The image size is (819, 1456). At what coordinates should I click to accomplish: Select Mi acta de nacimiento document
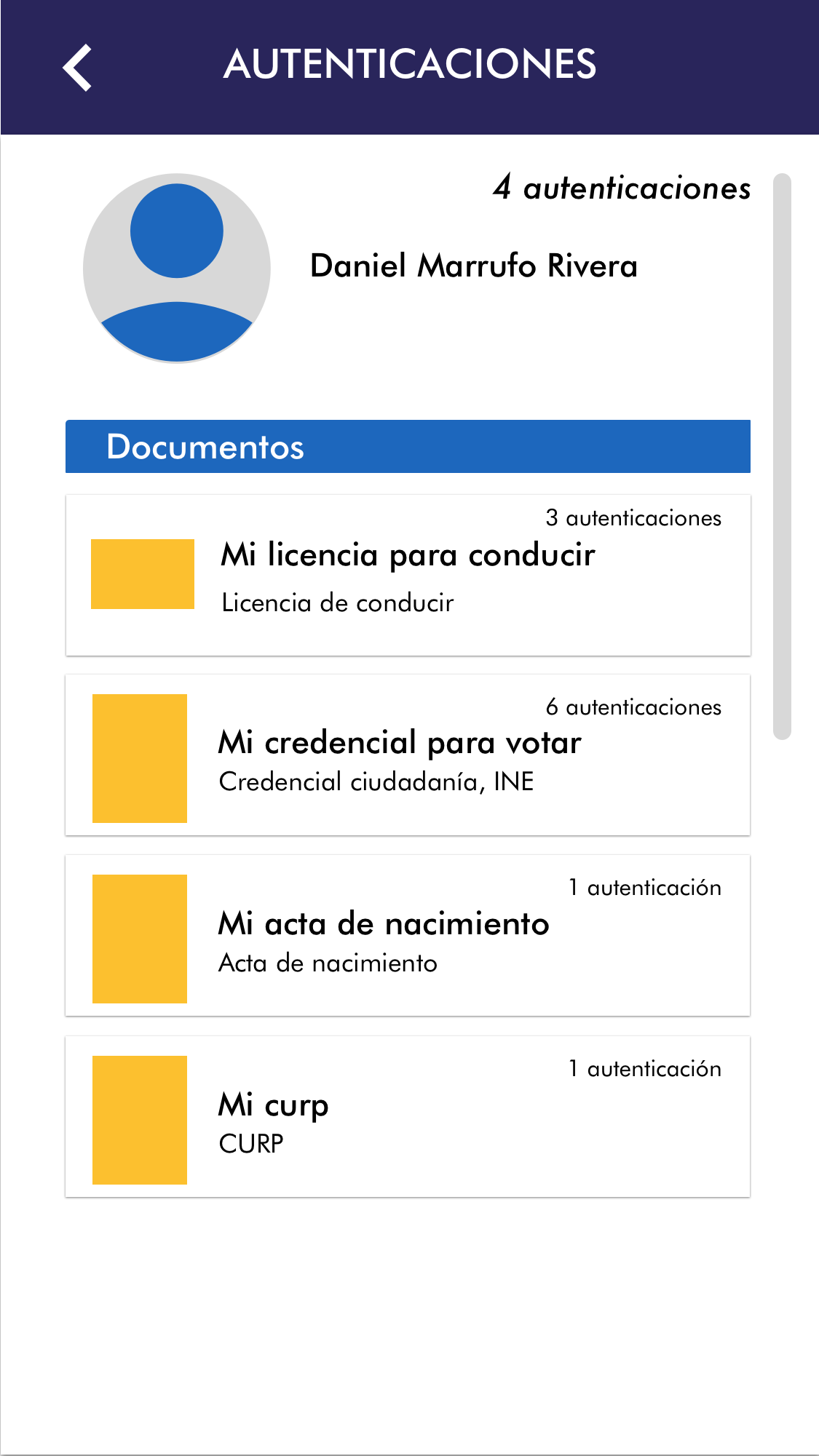(408, 936)
